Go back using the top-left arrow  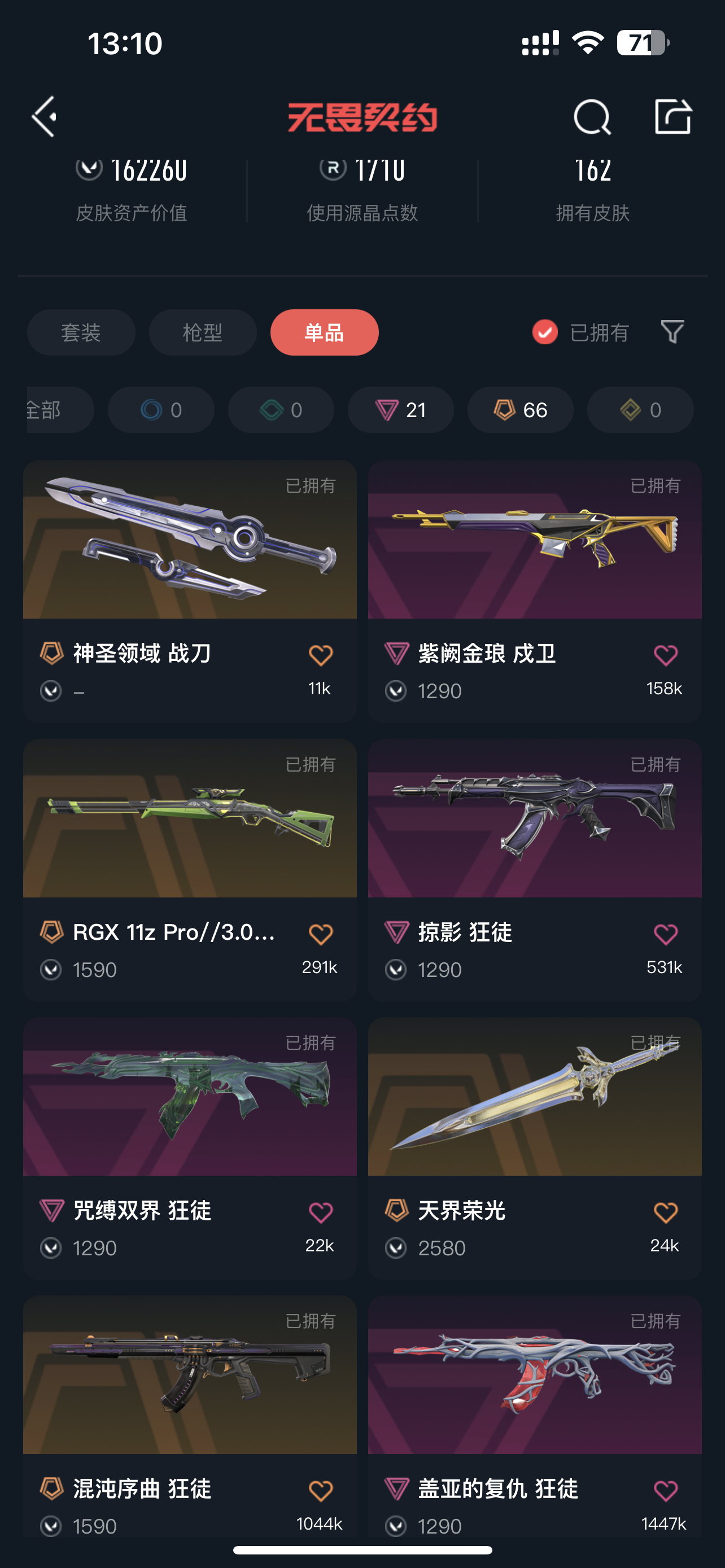coord(45,116)
